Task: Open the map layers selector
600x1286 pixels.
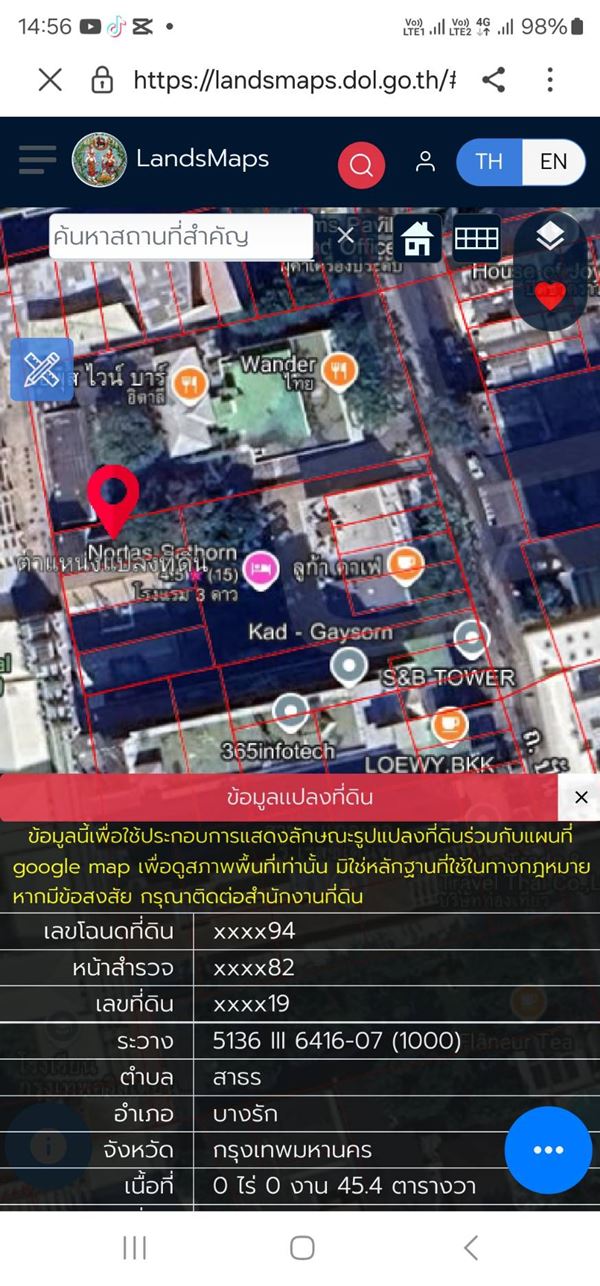Action: click(550, 237)
